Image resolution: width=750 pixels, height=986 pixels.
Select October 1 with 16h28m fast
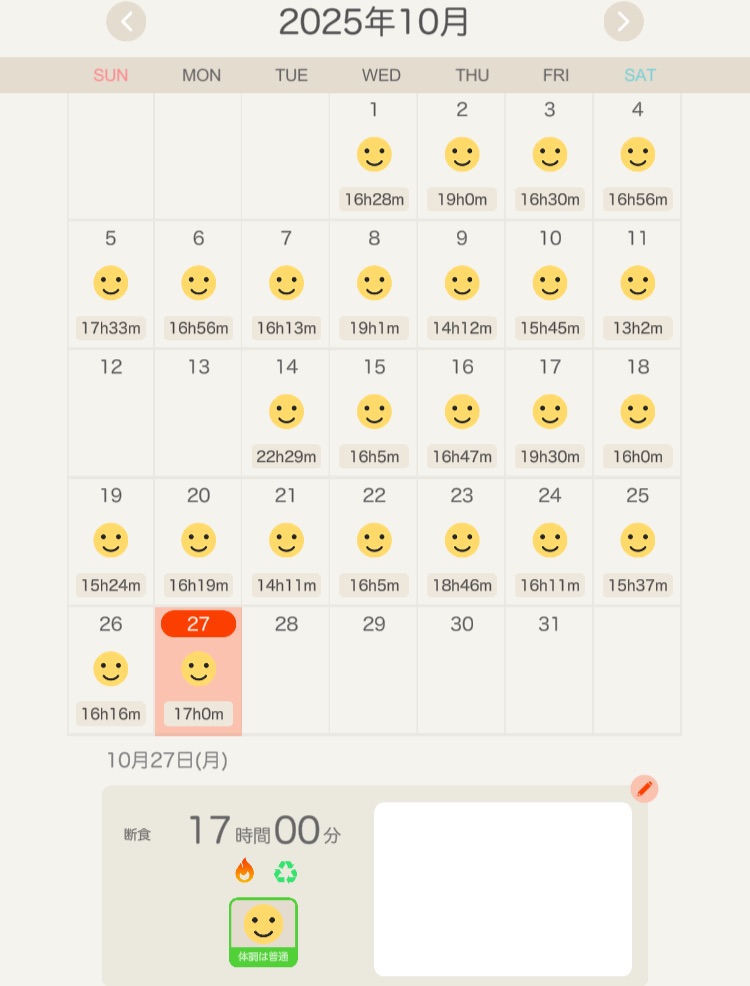(x=374, y=156)
